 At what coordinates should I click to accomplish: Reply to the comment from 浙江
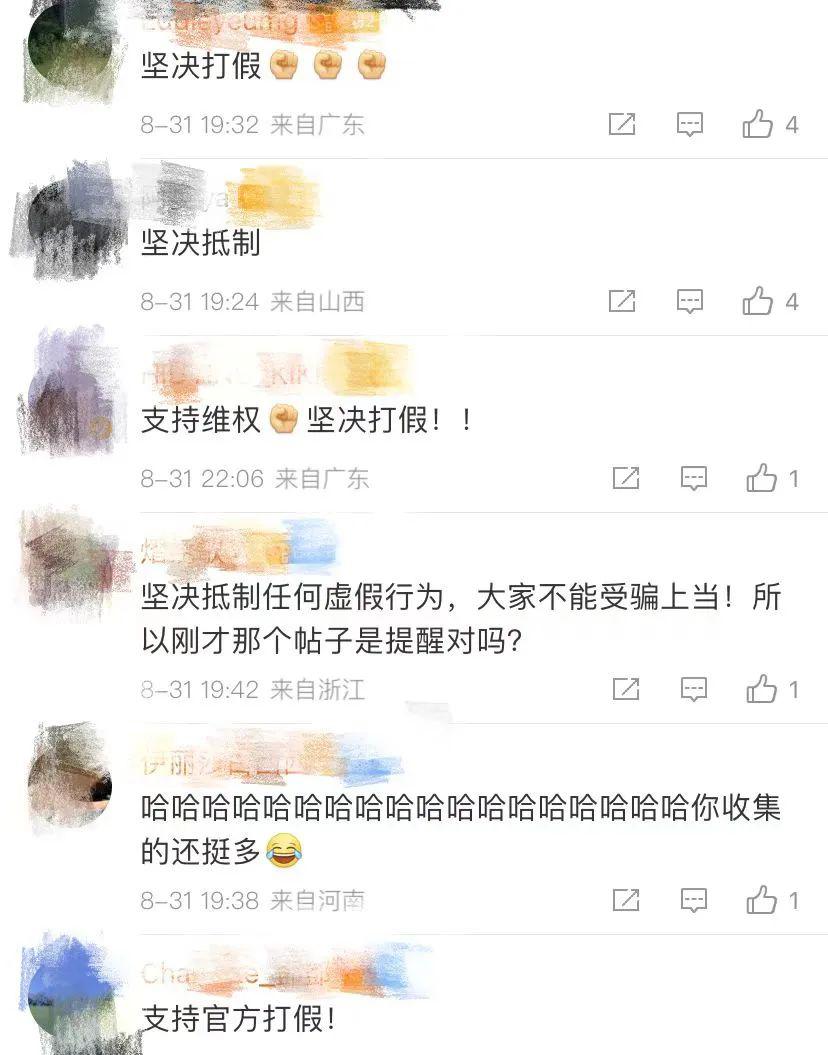(x=694, y=689)
